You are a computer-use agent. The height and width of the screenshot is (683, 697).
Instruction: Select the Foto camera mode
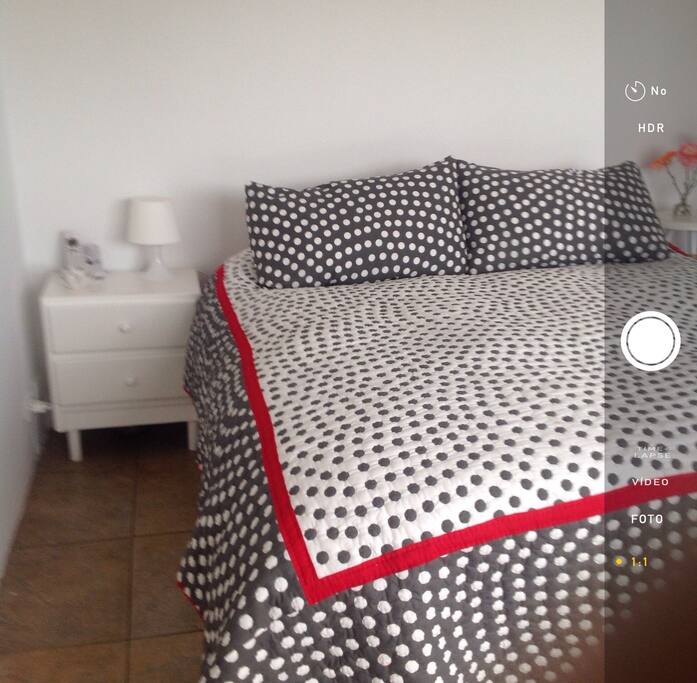pos(647,520)
